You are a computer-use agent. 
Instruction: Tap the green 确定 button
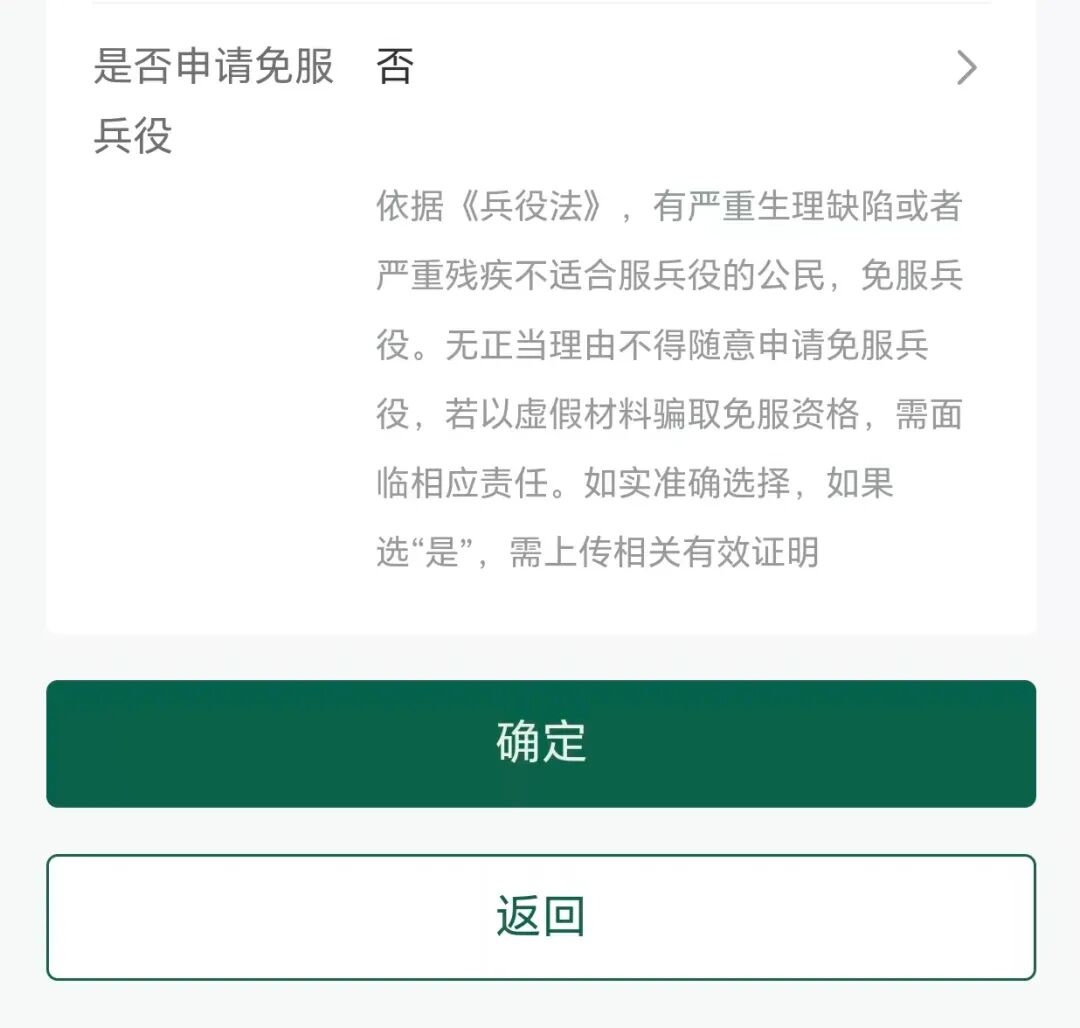coord(541,744)
